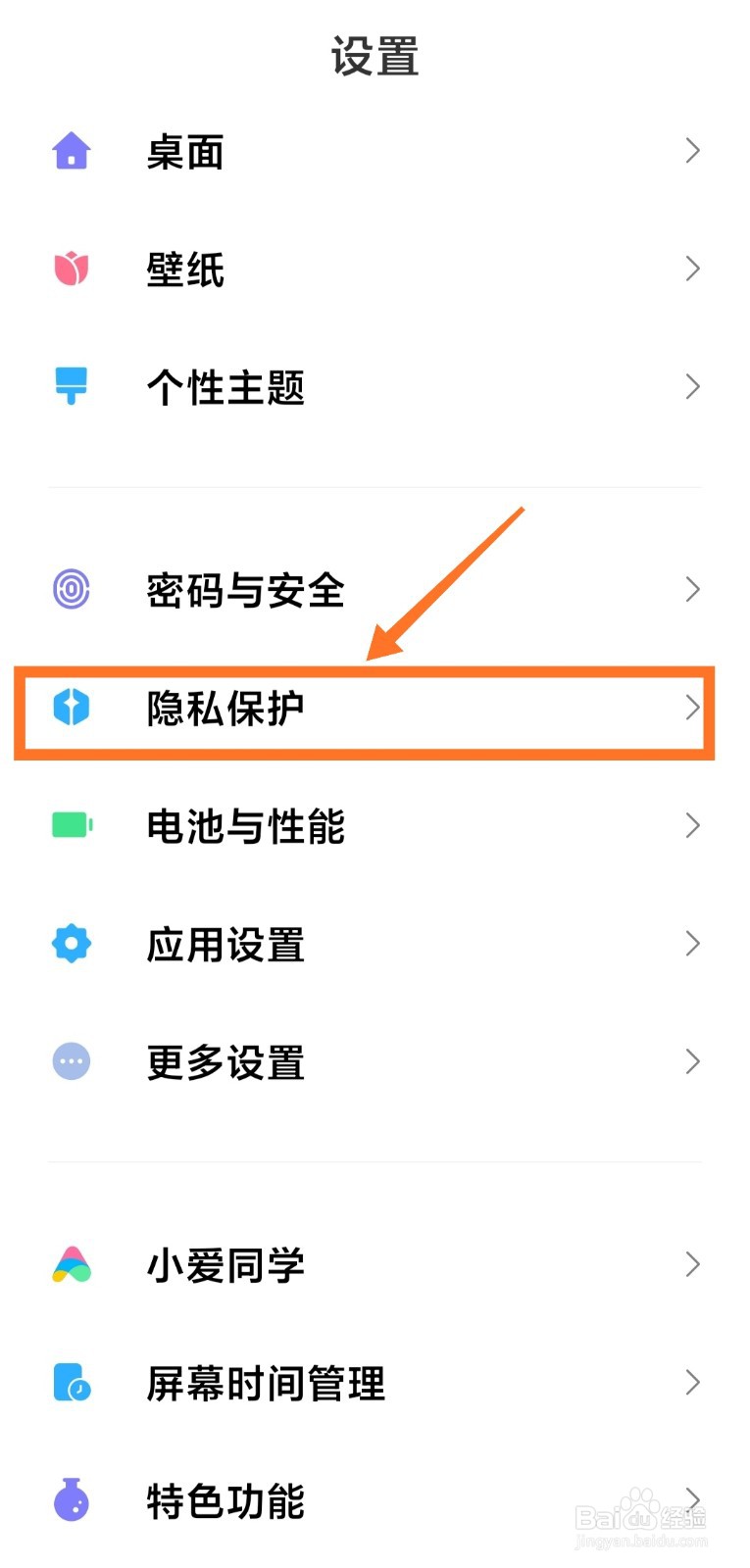Tap the brush icon beside 个性主题

[x=71, y=386]
